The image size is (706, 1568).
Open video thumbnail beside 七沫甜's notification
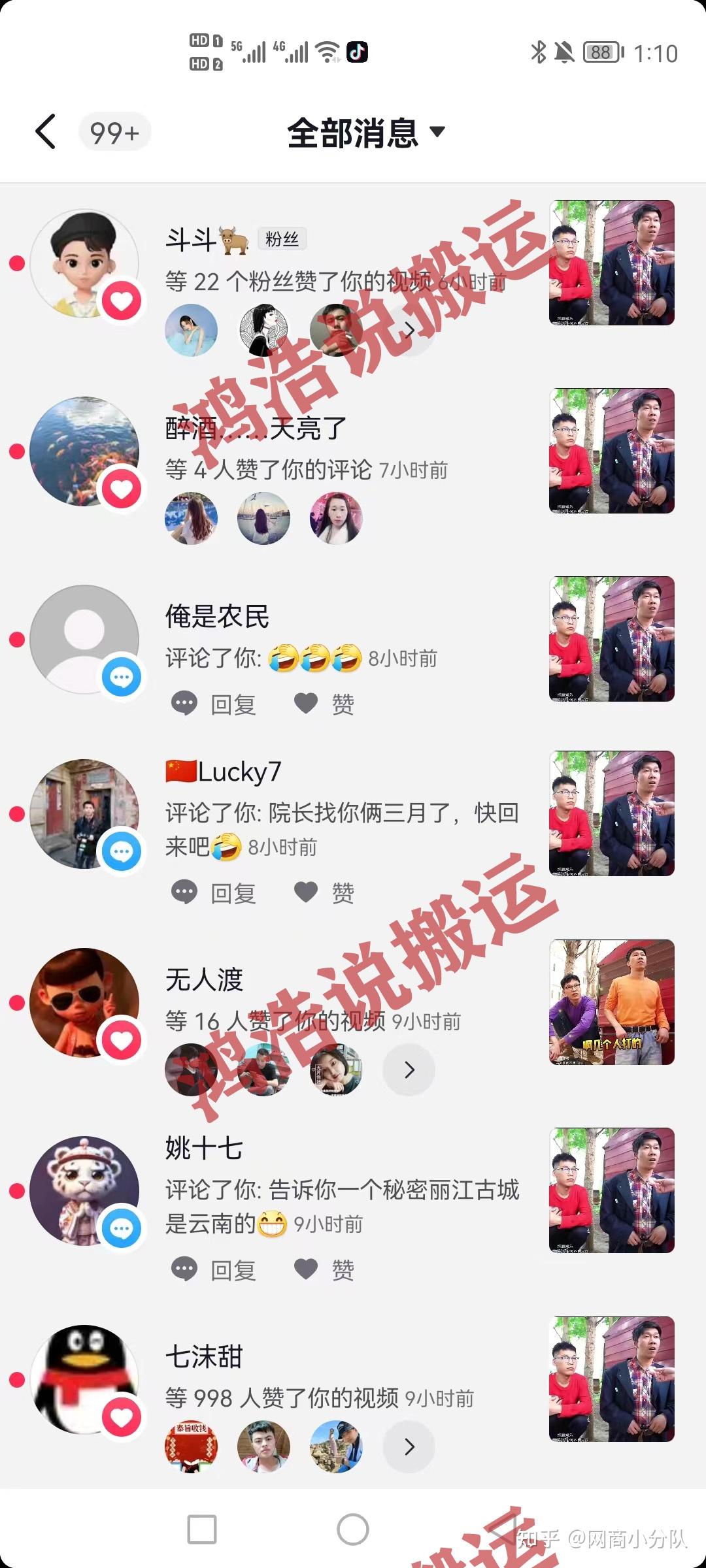click(612, 1379)
